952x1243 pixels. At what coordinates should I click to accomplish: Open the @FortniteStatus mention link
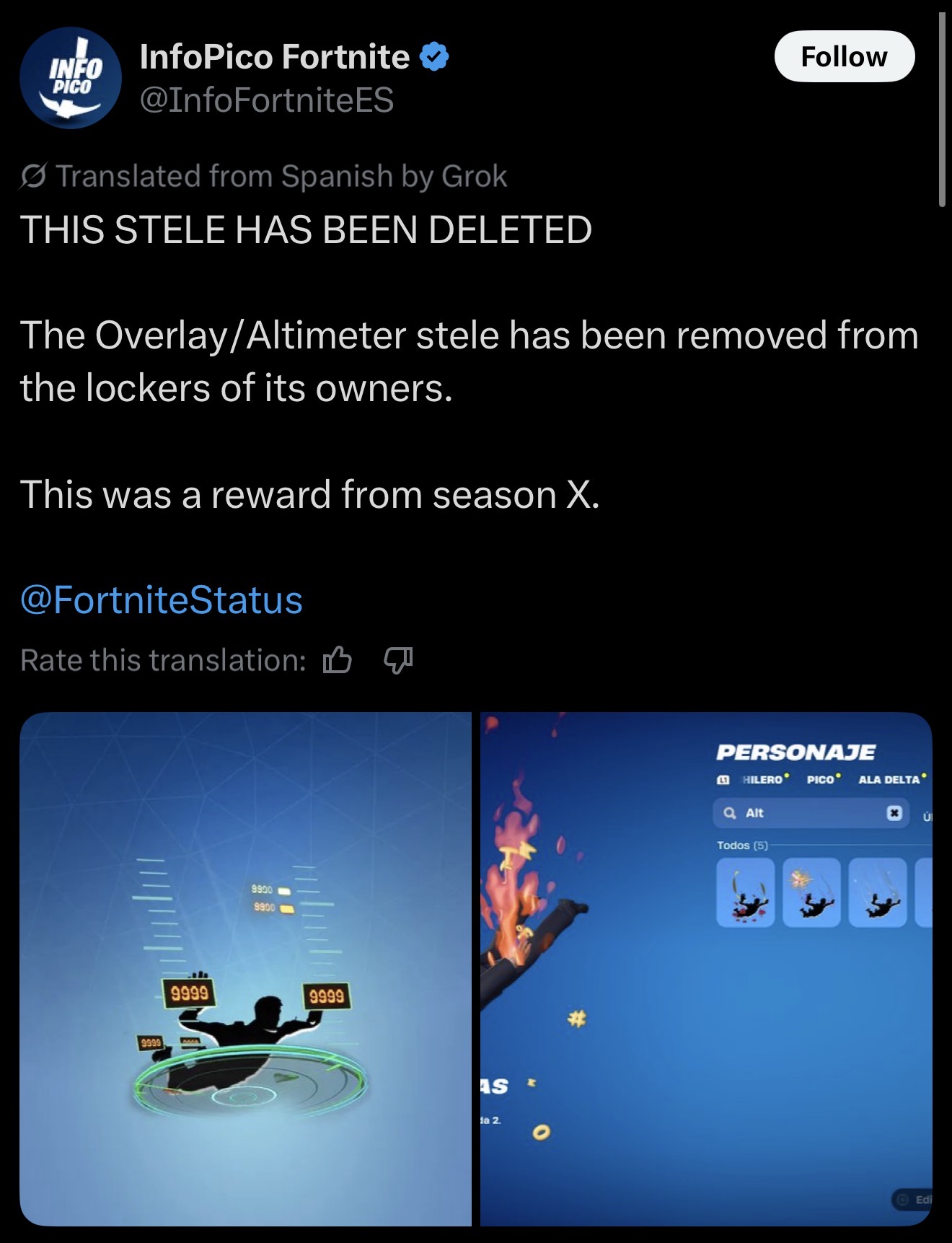coord(162,600)
